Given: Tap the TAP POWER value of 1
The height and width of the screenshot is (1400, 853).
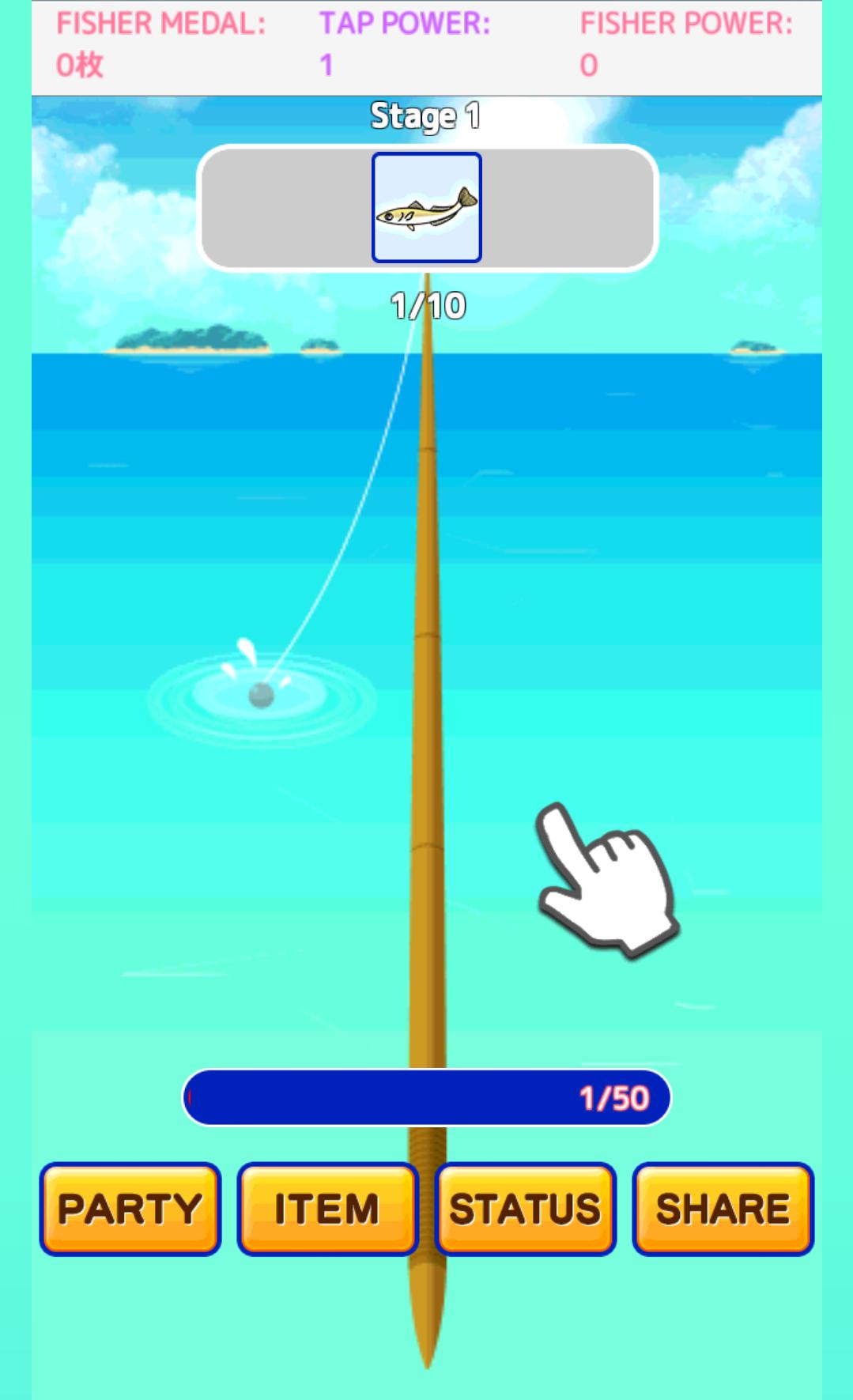Looking at the screenshot, I should click(x=326, y=63).
